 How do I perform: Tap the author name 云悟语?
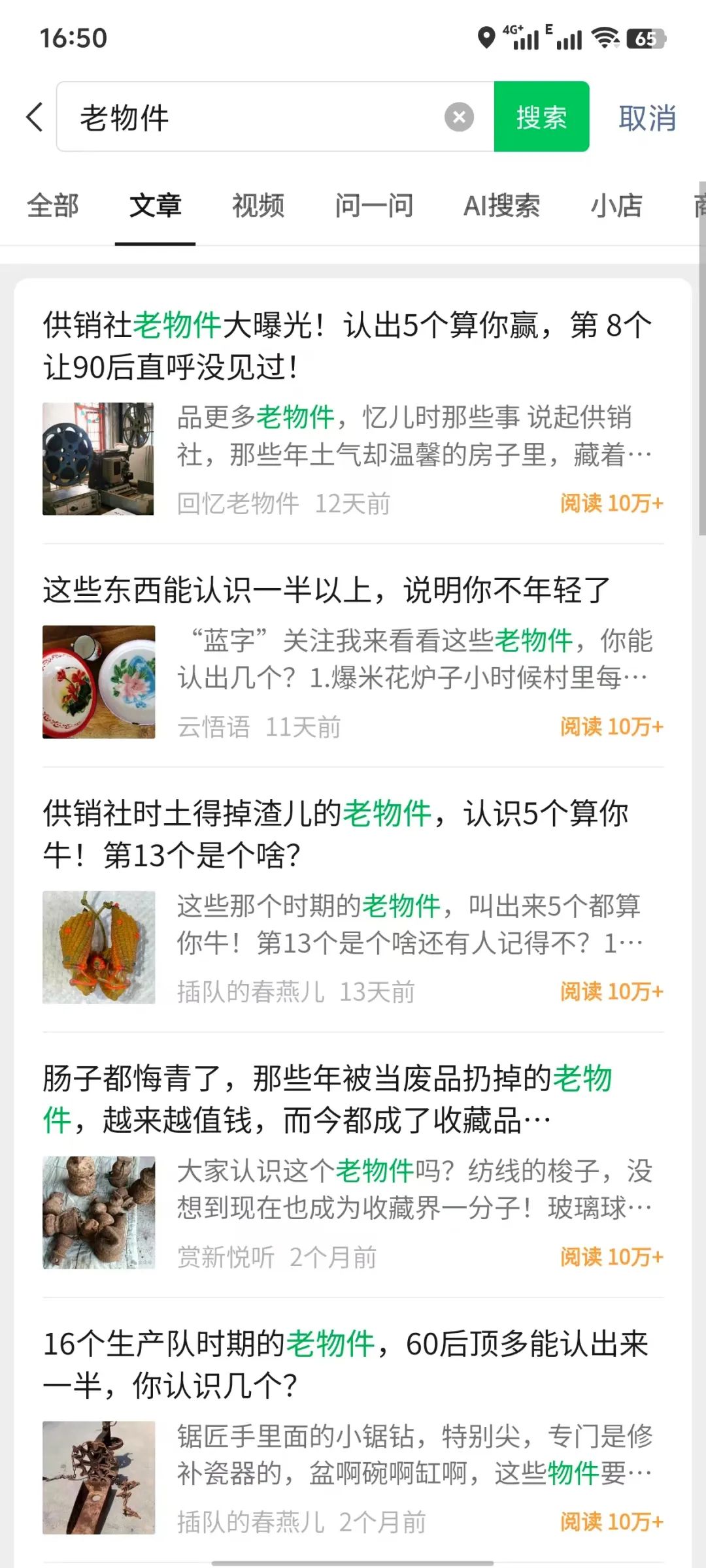point(216,725)
